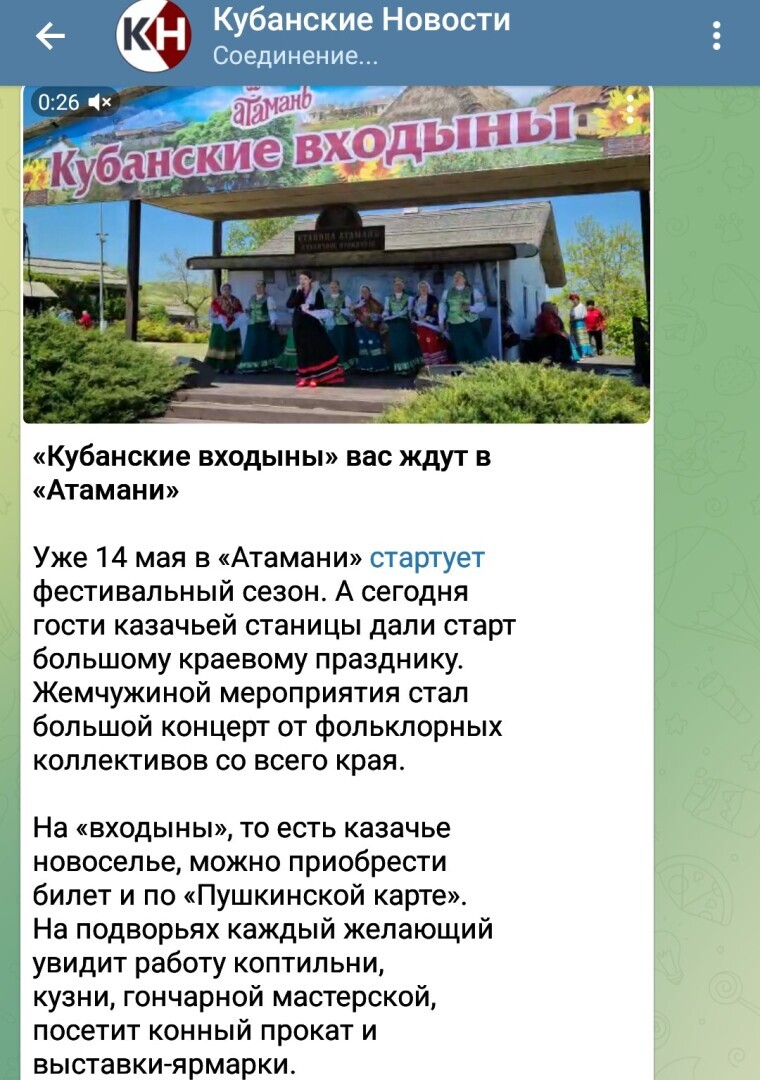760x1080 pixels.
Task: Unmute the video sound
Action: click(x=99, y=101)
